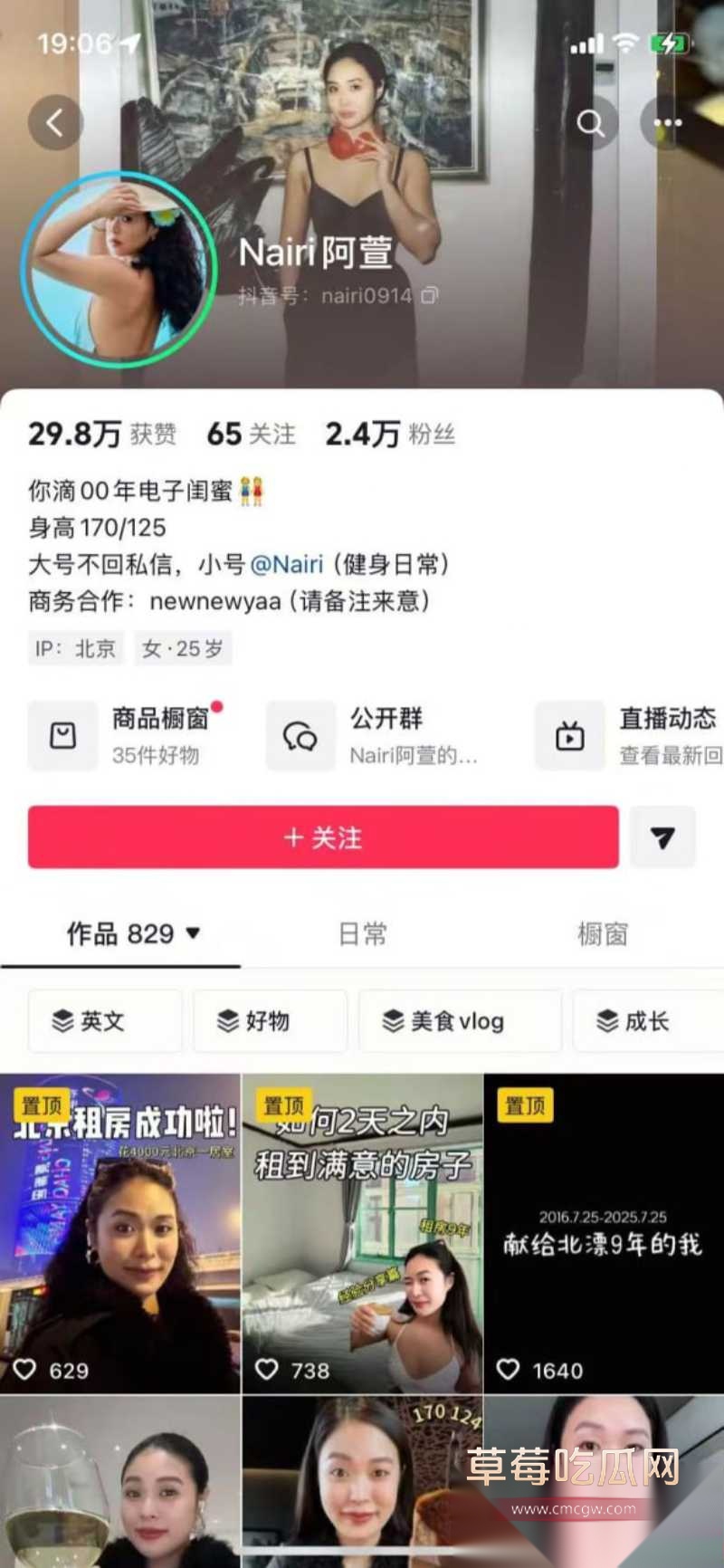Select the 美食vlog filter chip

tap(460, 1021)
